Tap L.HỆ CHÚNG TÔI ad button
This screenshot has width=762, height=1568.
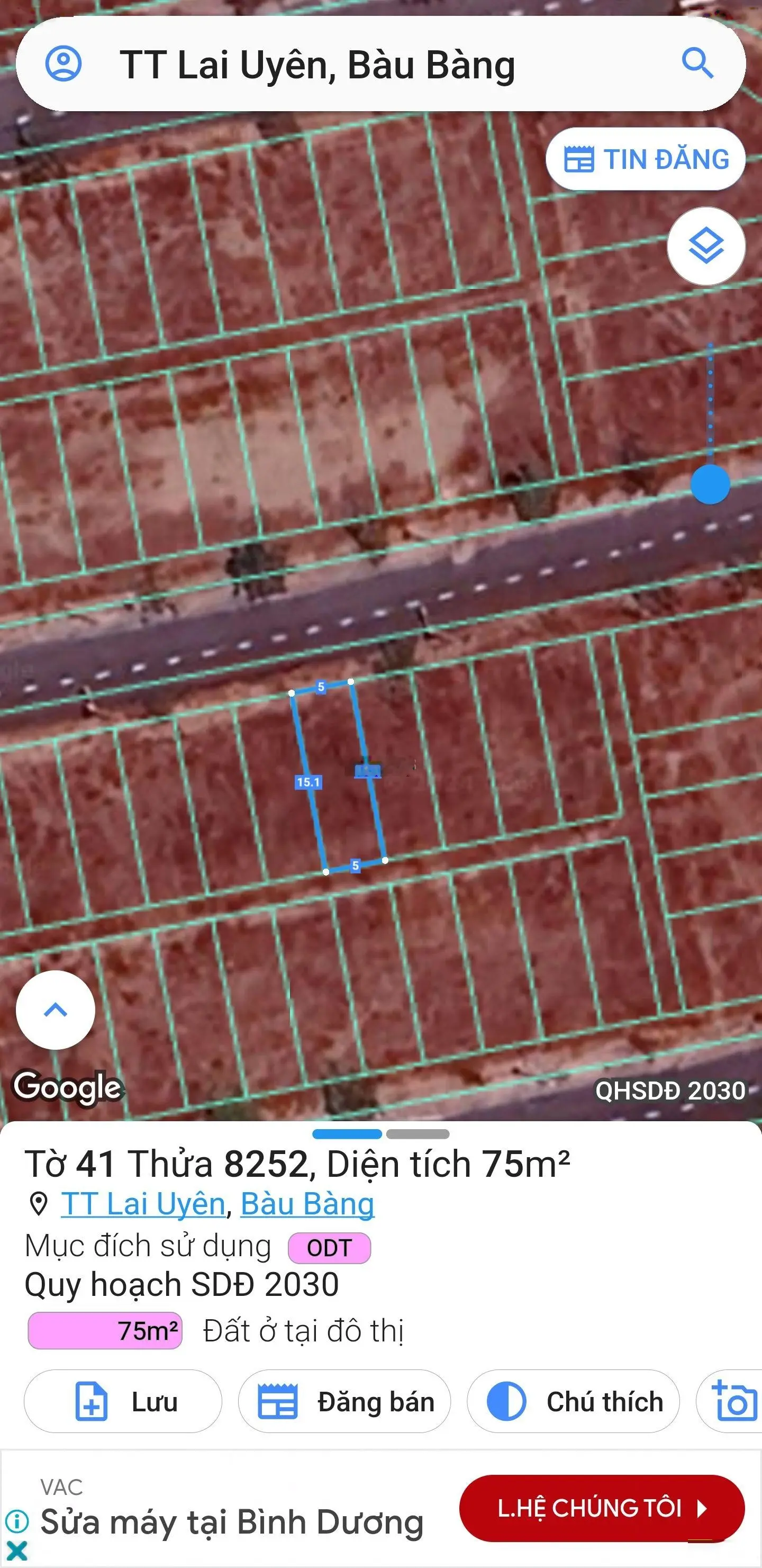pos(601,1508)
